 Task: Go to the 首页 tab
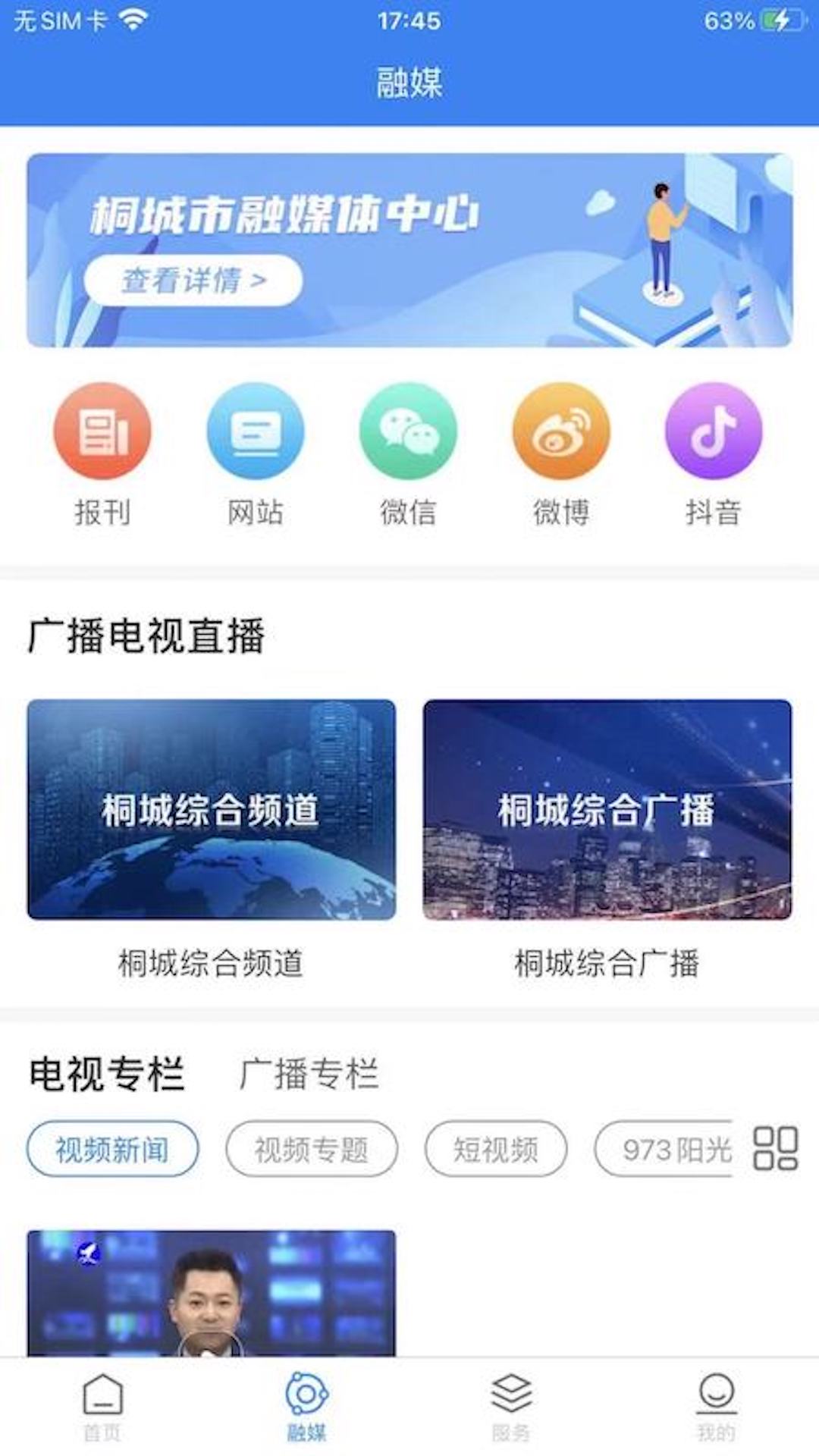(x=102, y=1407)
